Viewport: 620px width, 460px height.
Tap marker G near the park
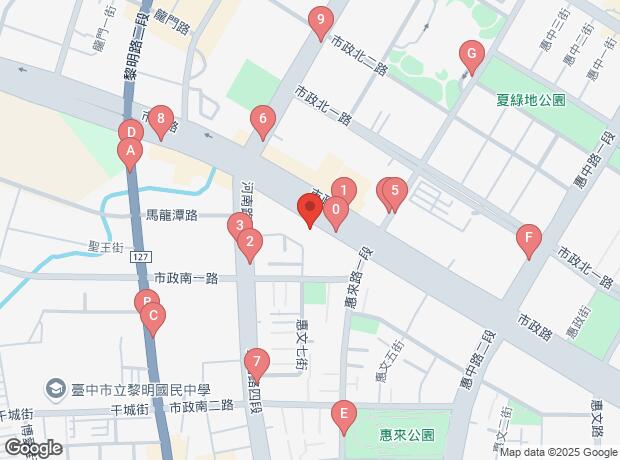(471, 55)
